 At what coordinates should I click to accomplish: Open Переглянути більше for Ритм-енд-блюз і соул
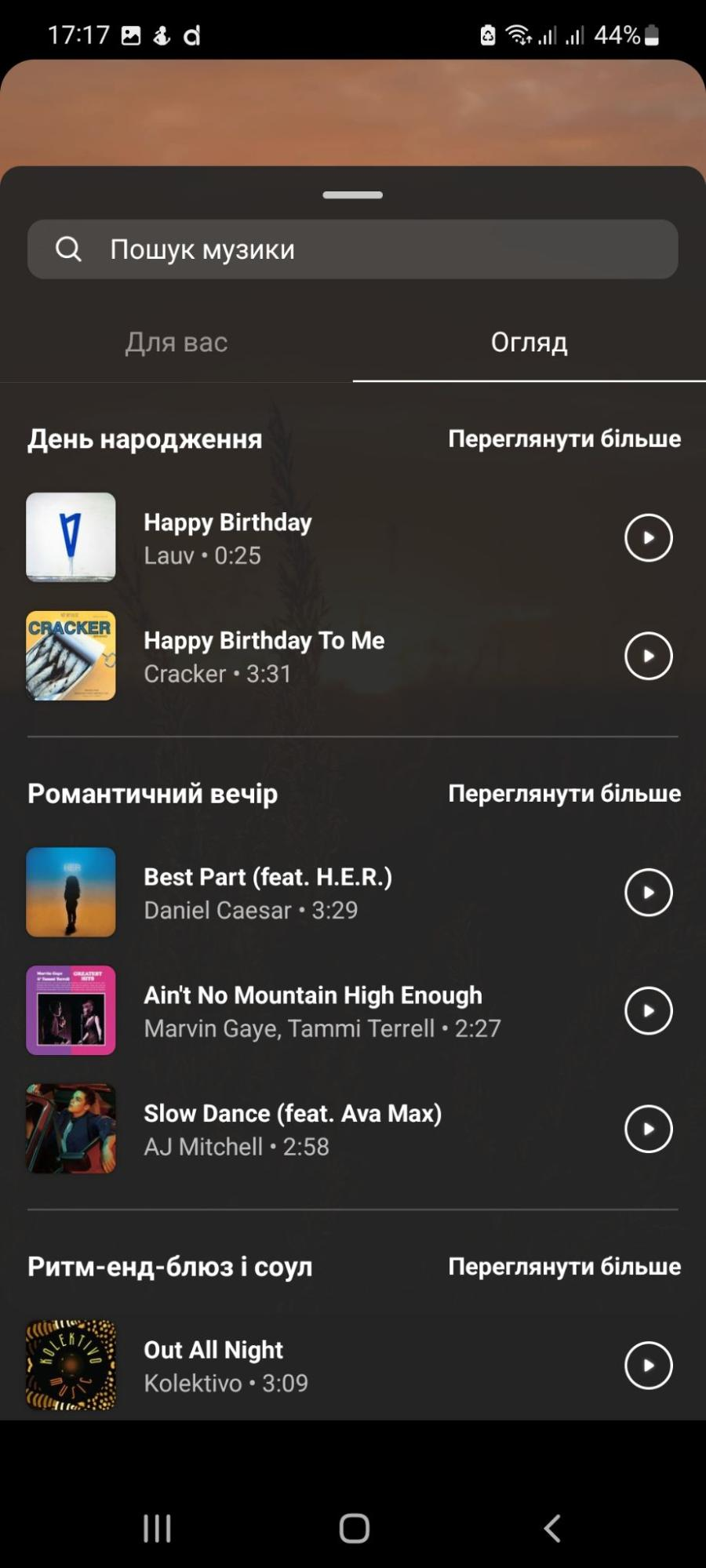click(563, 1266)
